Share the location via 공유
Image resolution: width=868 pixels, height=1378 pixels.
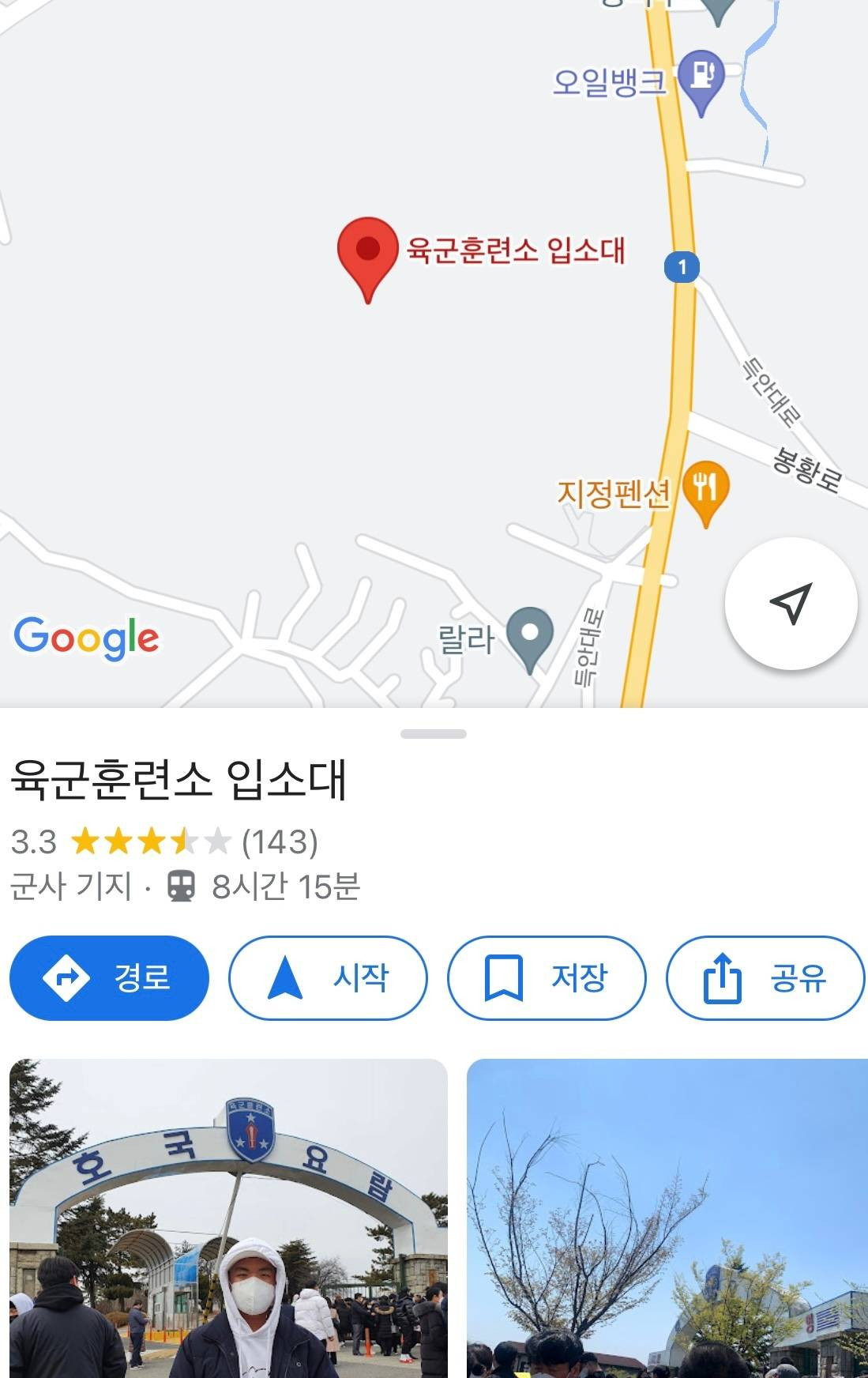765,977
